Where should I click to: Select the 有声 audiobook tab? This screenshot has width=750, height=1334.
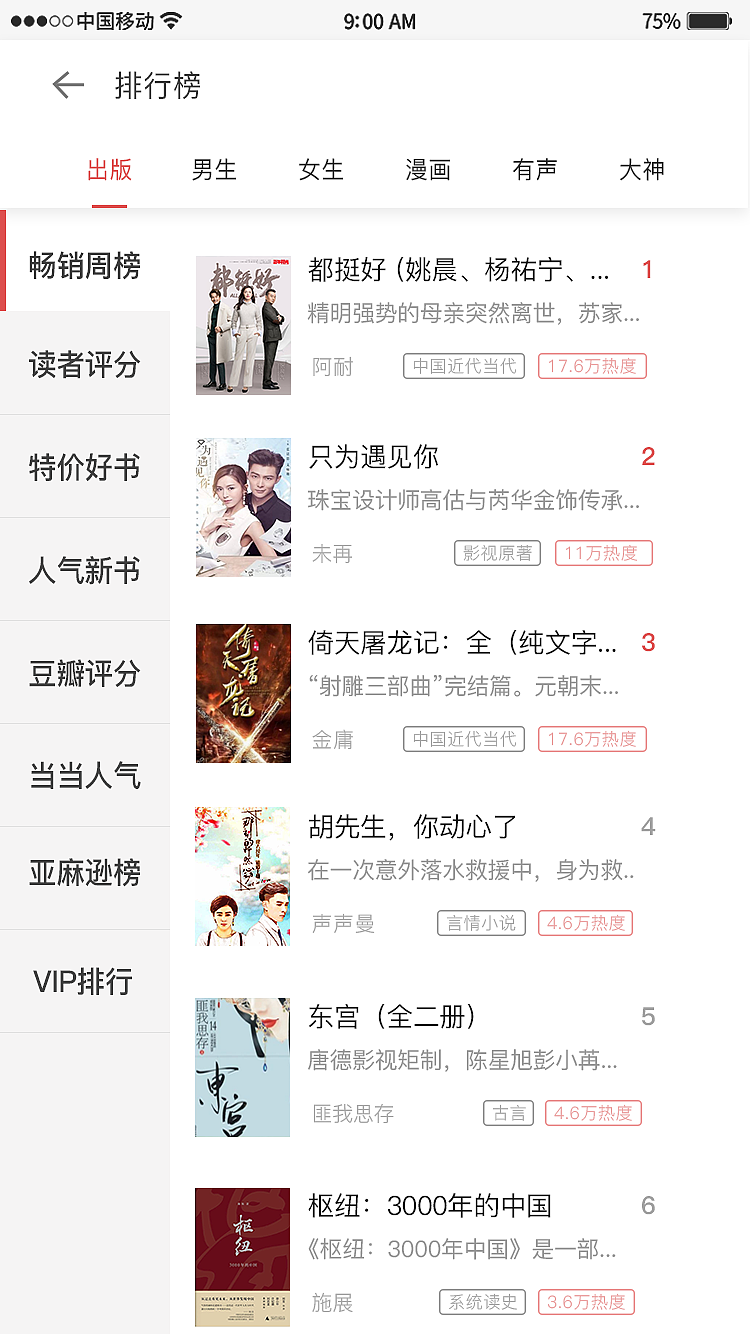[x=535, y=170]
